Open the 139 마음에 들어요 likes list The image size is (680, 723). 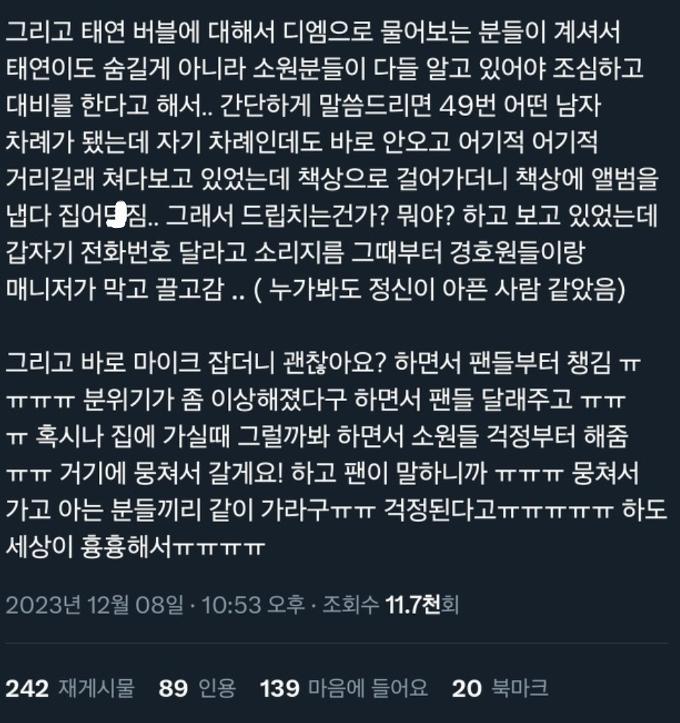pos(343,688)
